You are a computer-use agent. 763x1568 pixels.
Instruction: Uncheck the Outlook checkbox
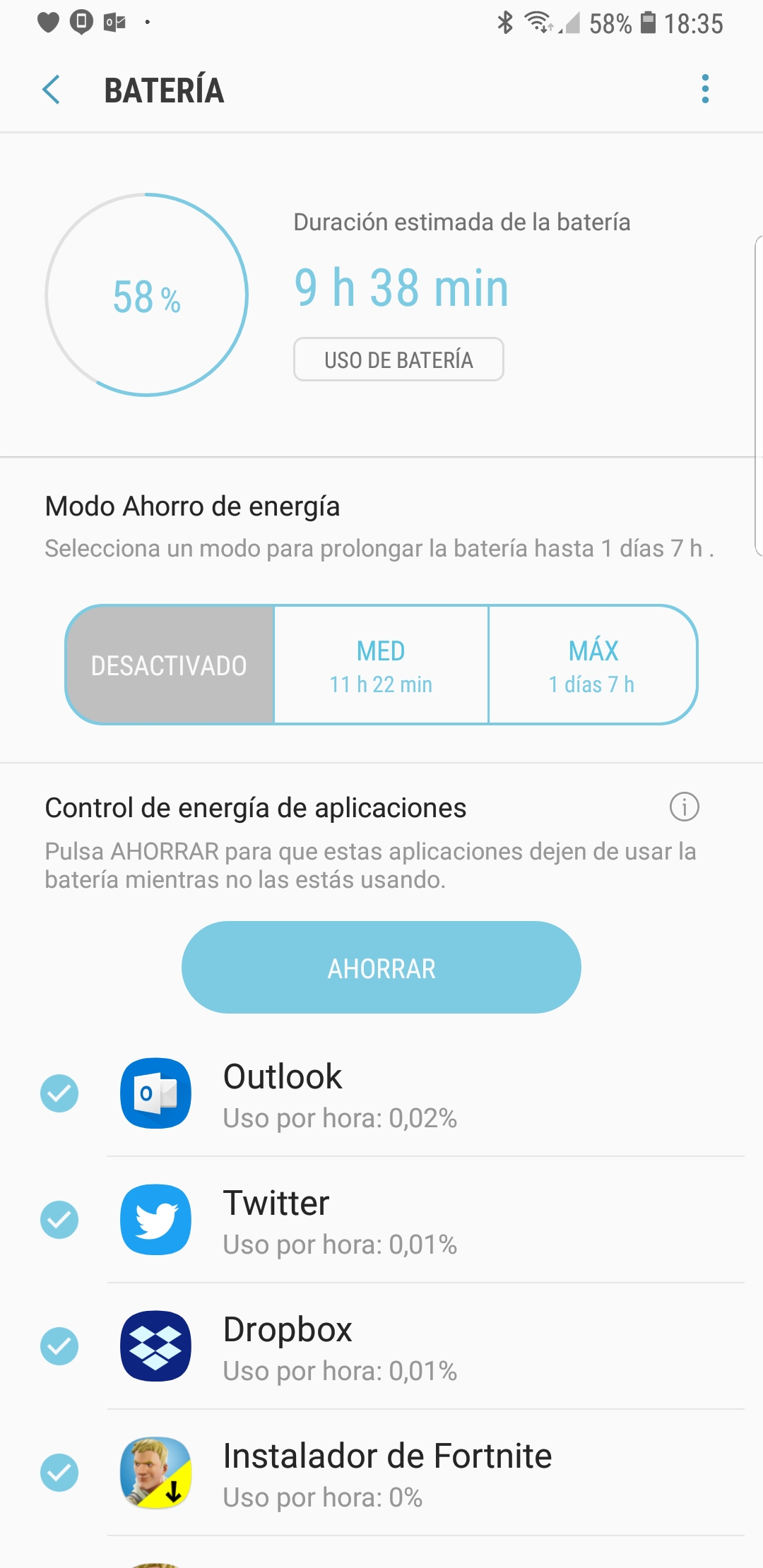tap(59, 1093)
